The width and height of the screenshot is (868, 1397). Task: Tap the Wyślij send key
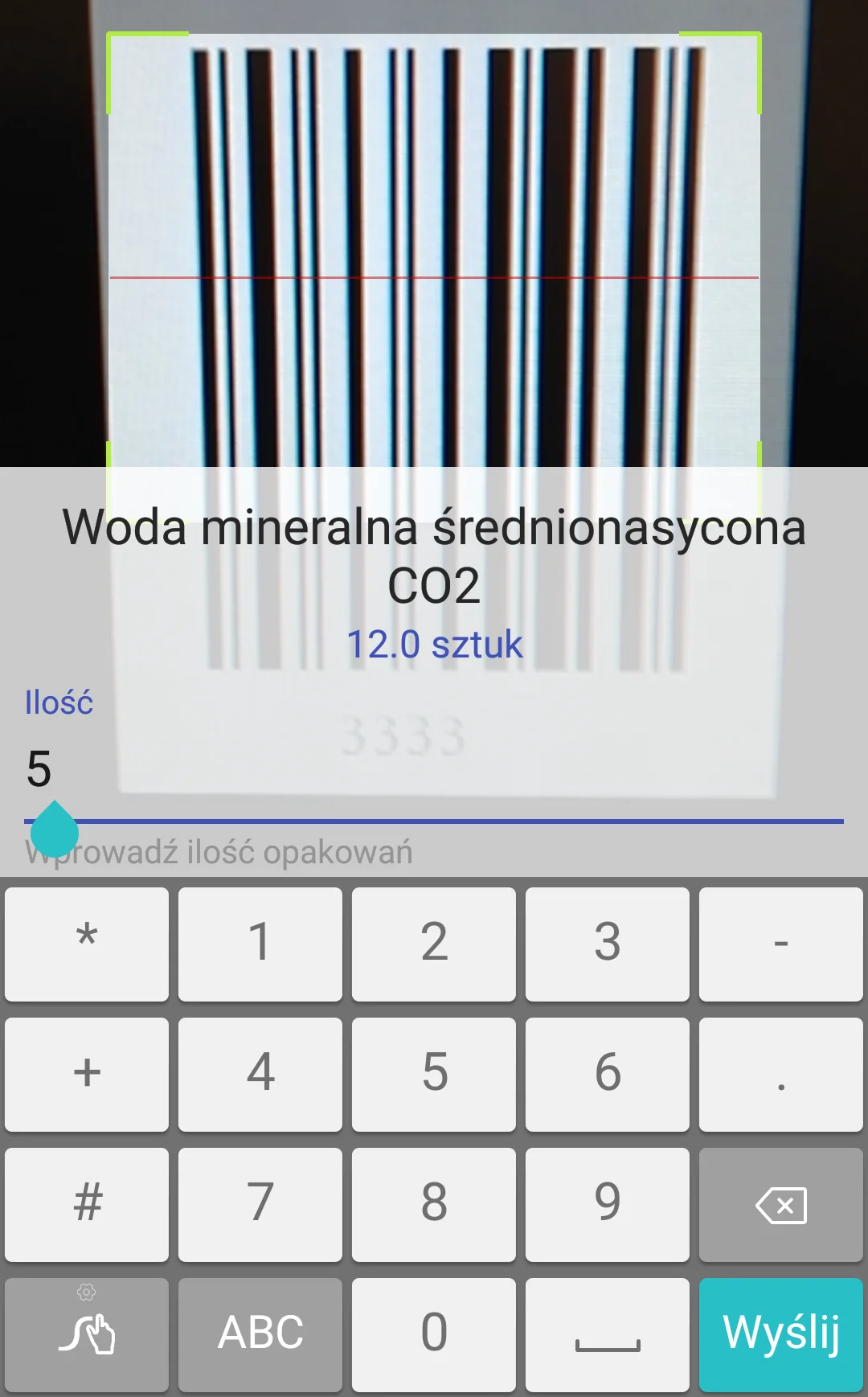tap(780, 1333)
